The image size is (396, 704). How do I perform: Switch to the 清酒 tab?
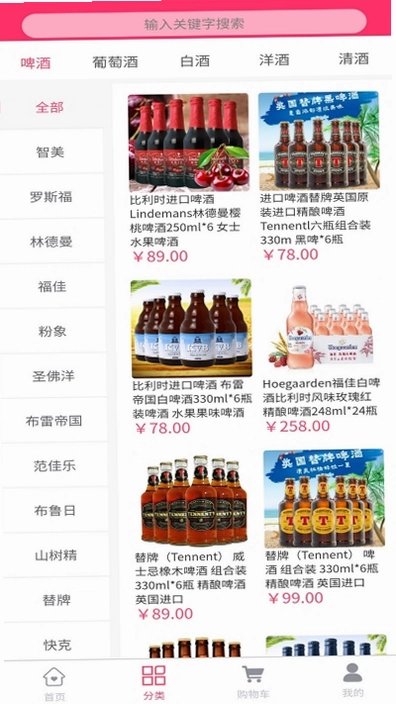(354, 59)
